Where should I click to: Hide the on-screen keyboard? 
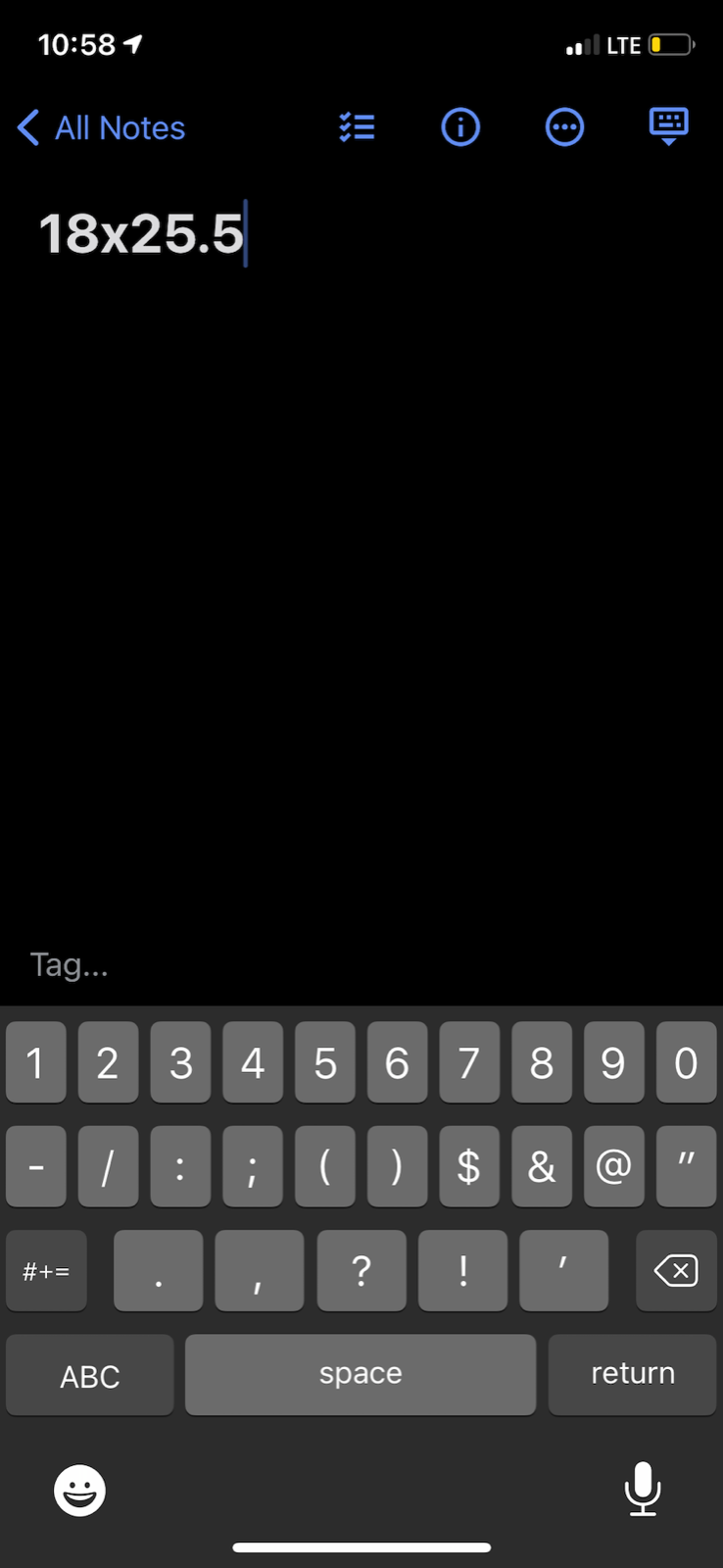point(669,127)
